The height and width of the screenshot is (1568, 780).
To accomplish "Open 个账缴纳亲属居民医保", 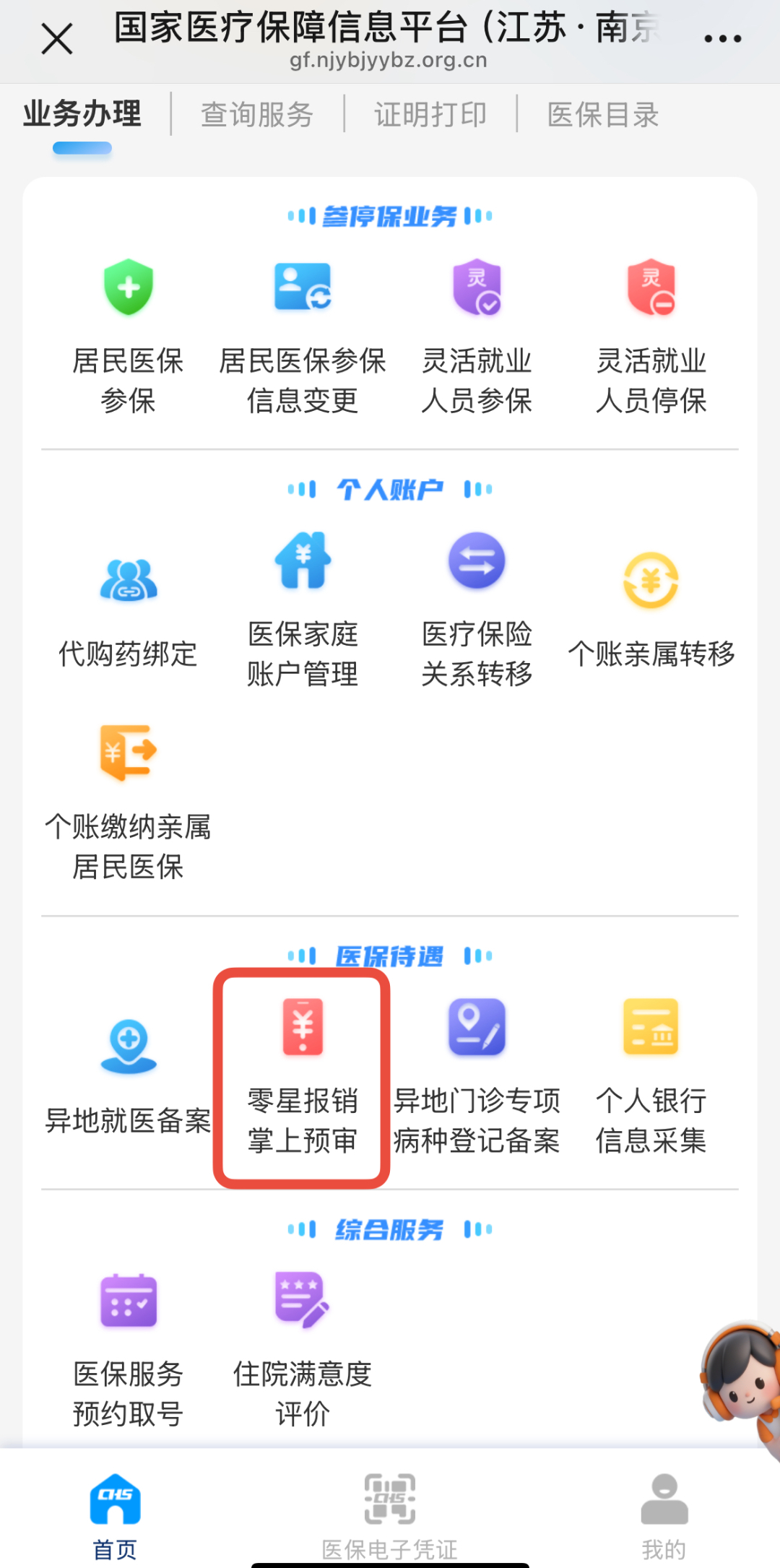I will click(129, 802).
